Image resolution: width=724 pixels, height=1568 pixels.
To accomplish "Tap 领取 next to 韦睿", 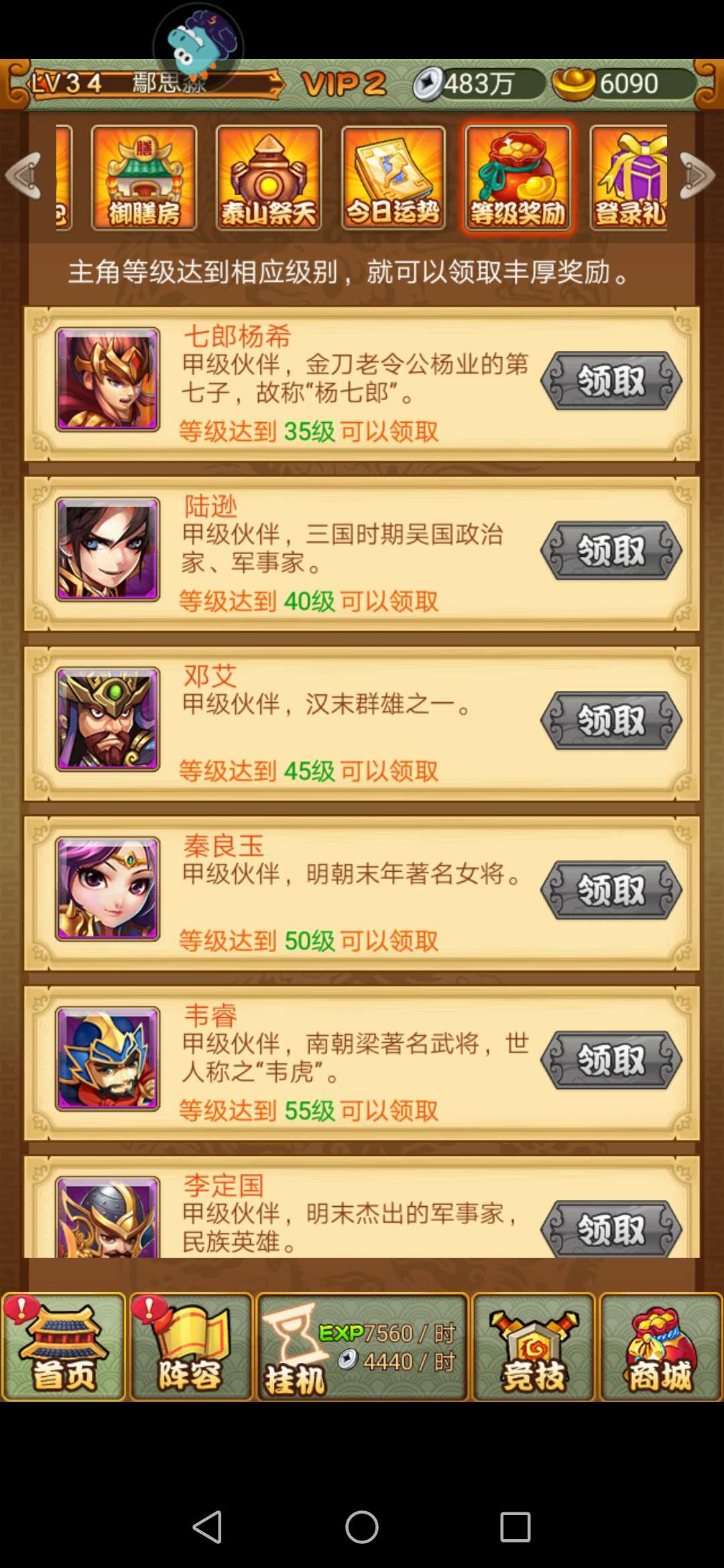I will (x=611, y=1059).
